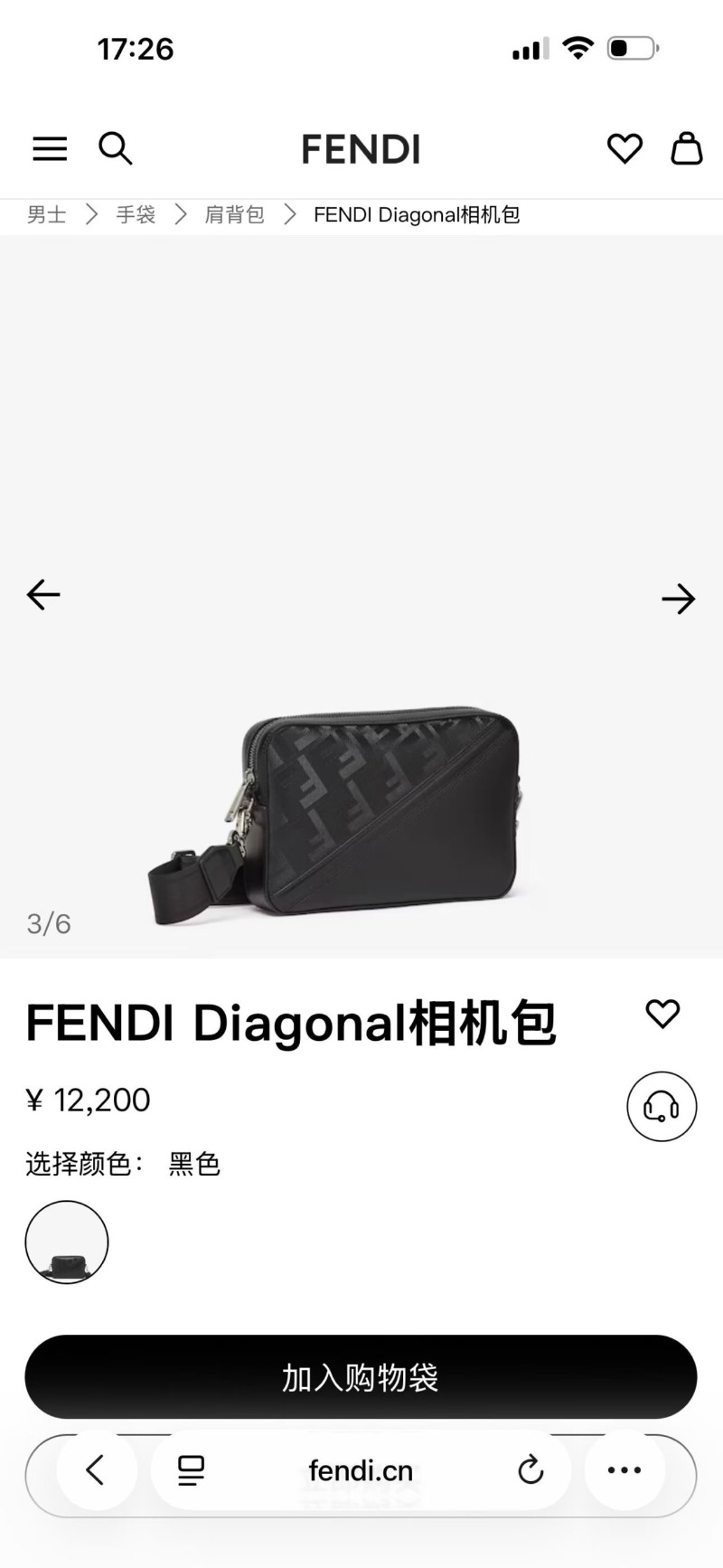Open browser more options
This screenshot has height=1568, width=723.
pos(624,1470)
